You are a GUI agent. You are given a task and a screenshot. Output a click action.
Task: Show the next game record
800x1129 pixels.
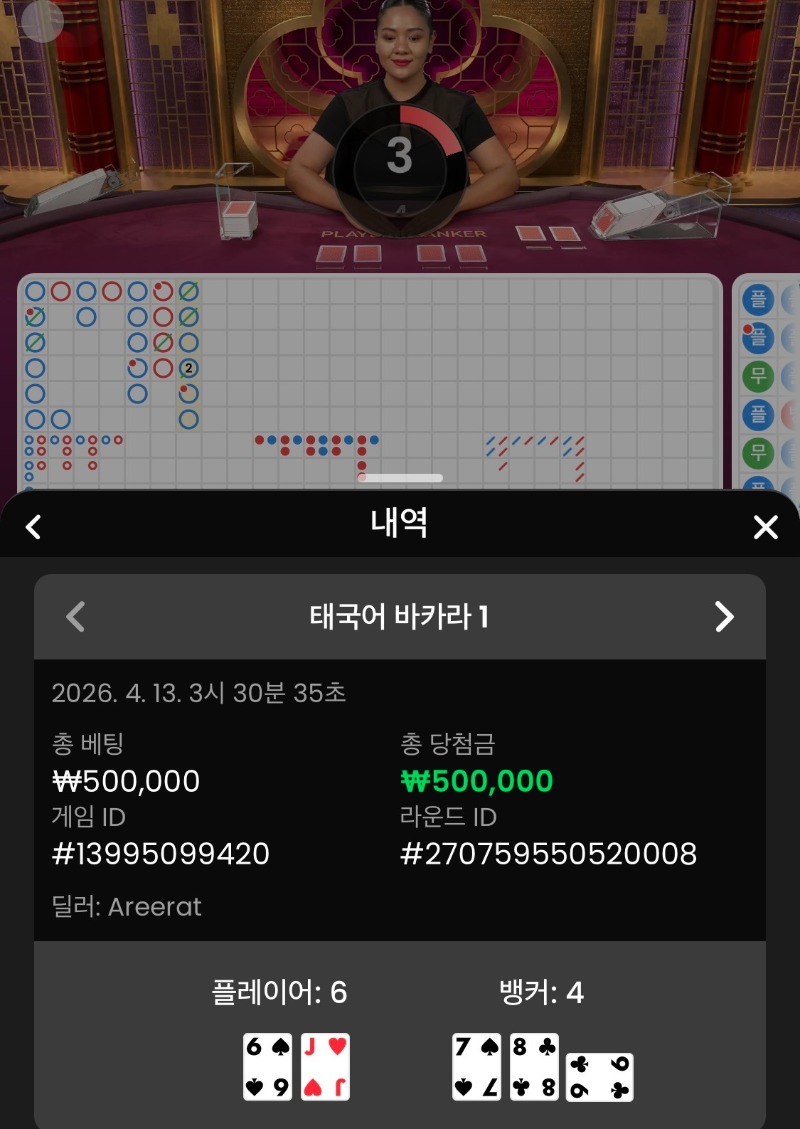tap(724, 616)
